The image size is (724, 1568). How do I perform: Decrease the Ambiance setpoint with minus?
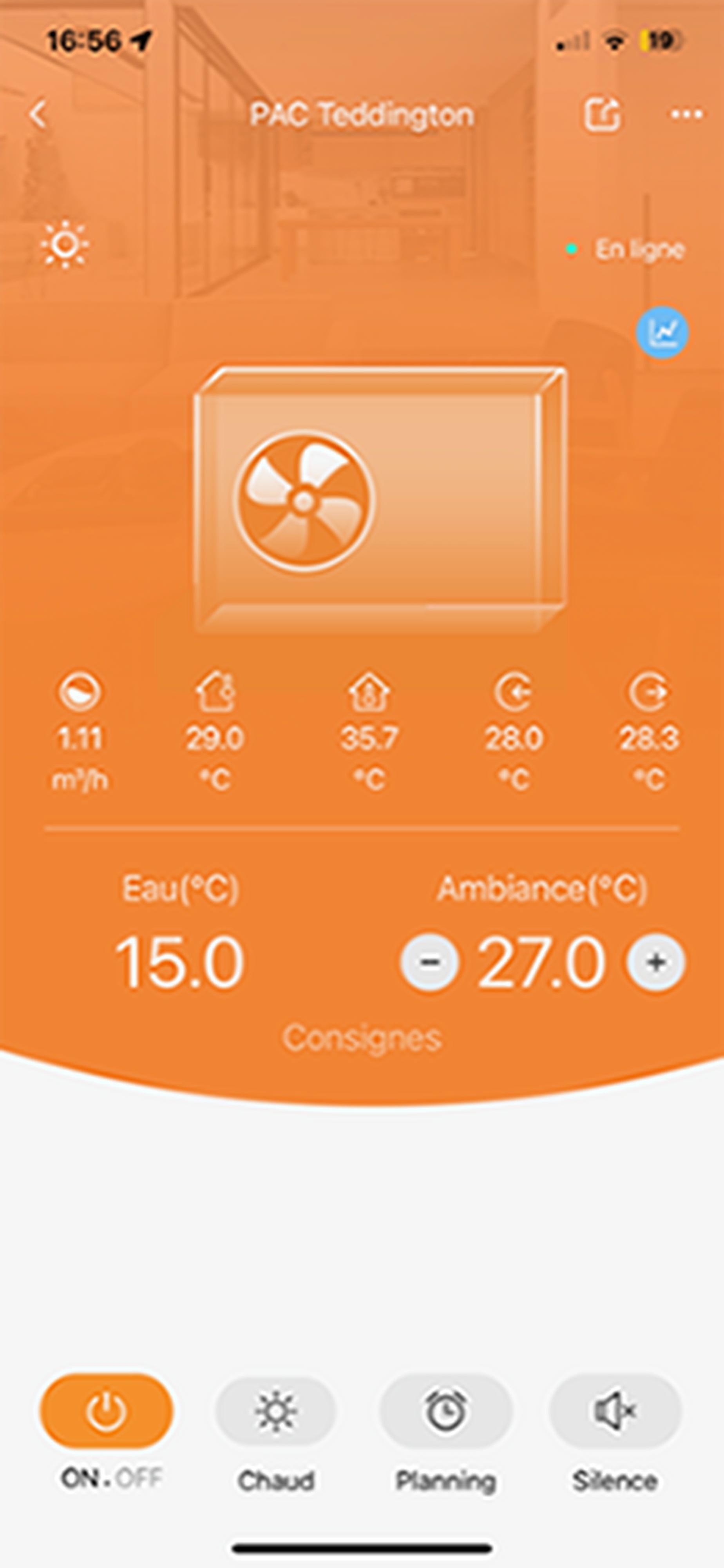[x=429, y=962]
